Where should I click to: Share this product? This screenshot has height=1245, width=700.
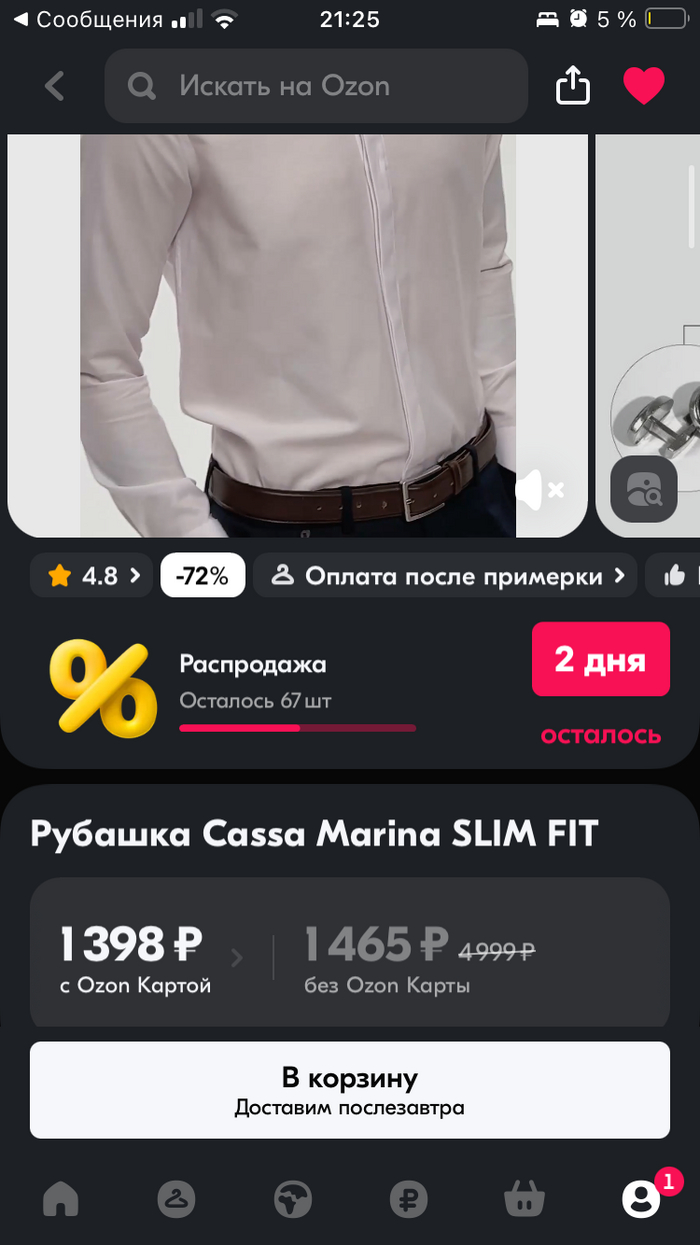pyautogui.click(x=573, y=86)
